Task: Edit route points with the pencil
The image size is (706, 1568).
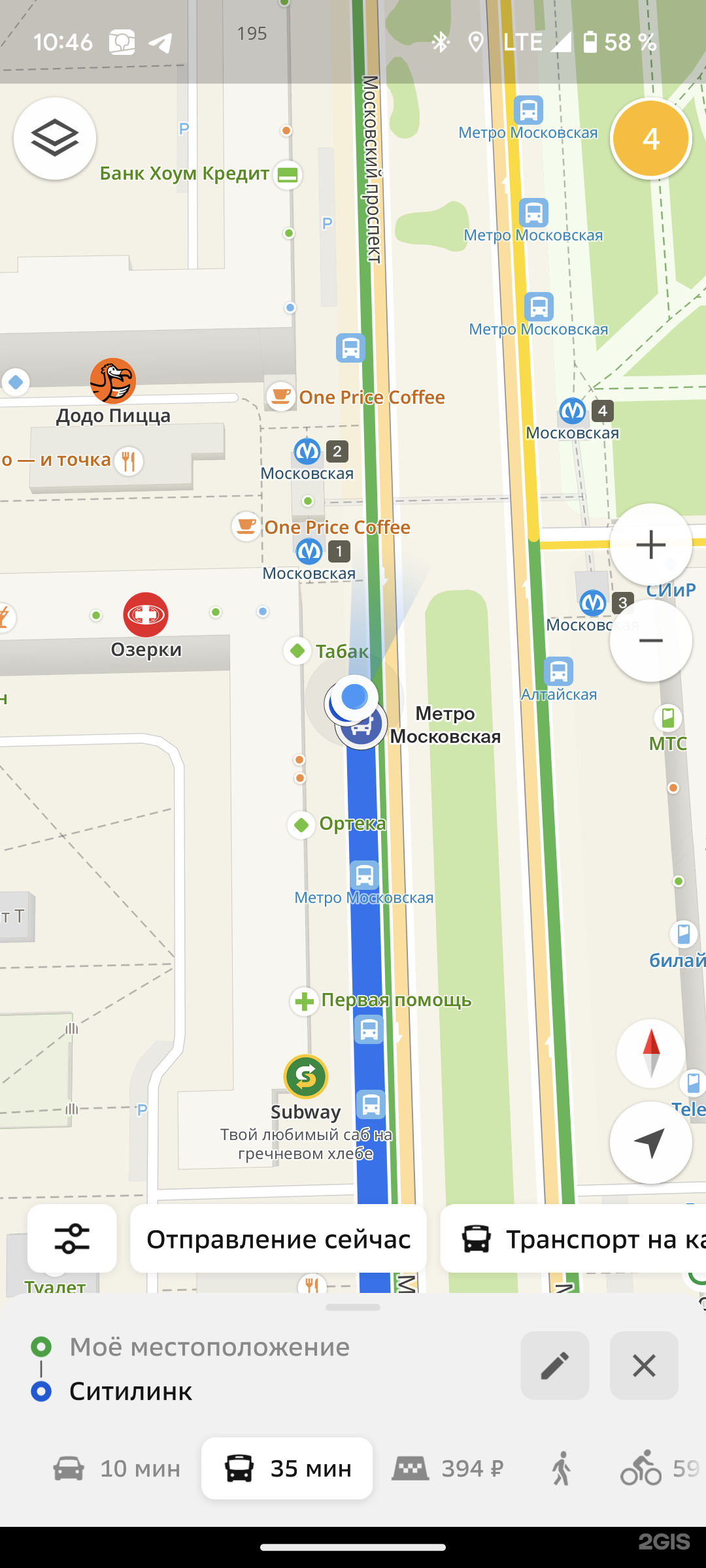Action: click(554, 1365)
